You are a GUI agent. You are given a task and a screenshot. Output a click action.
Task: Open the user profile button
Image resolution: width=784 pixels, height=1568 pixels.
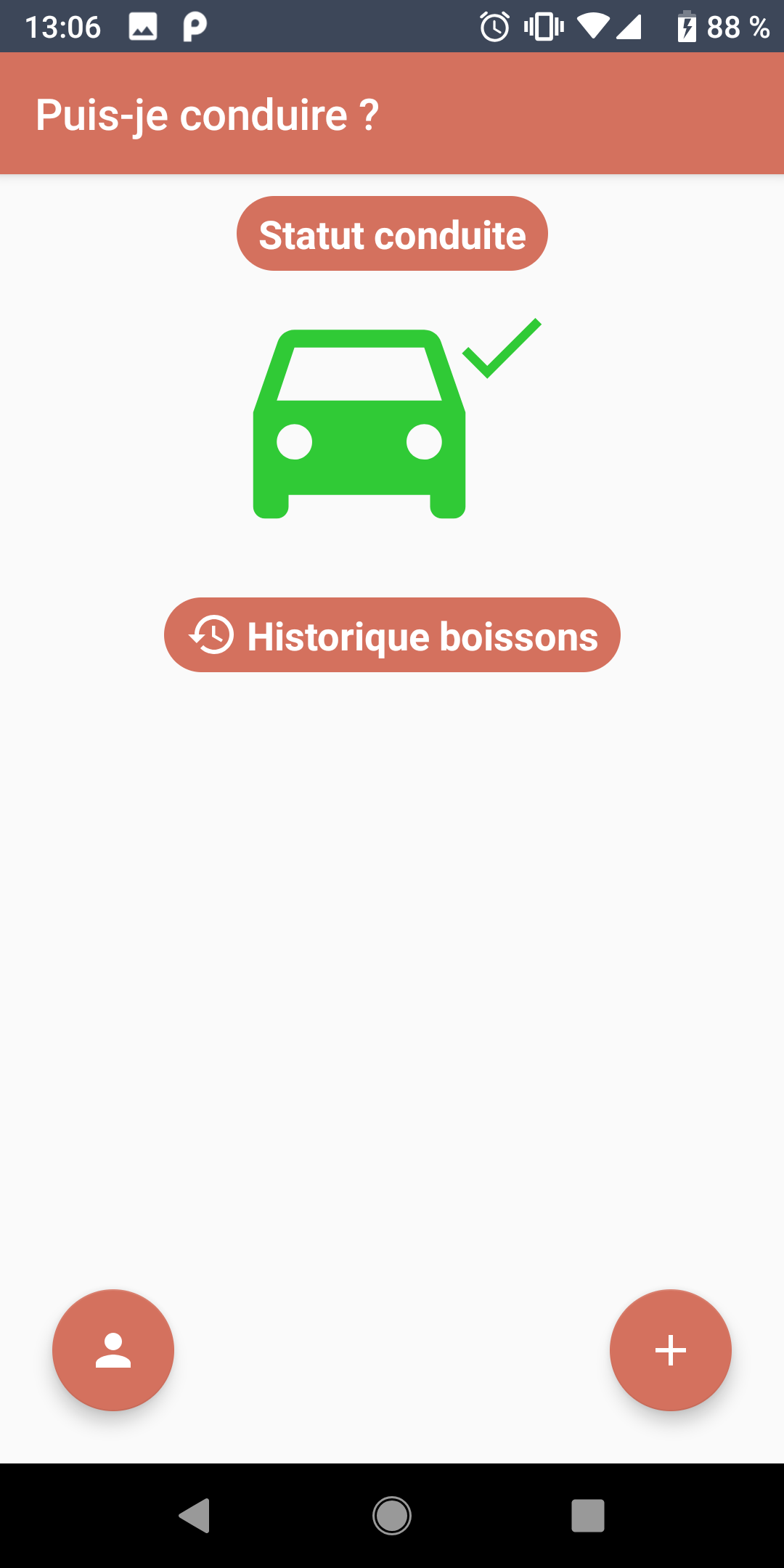coord(113,1350)
